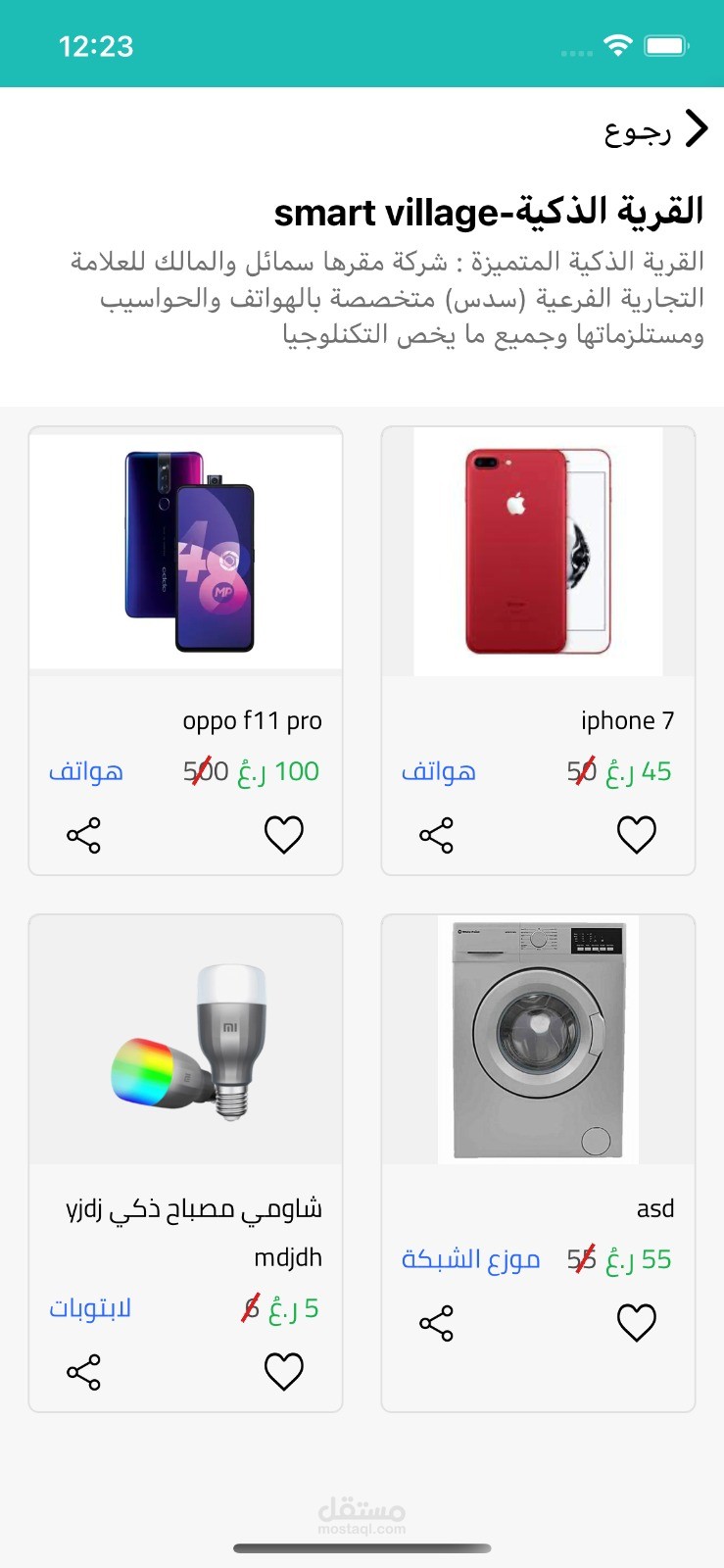Share the asd product

coord(436,1323)
